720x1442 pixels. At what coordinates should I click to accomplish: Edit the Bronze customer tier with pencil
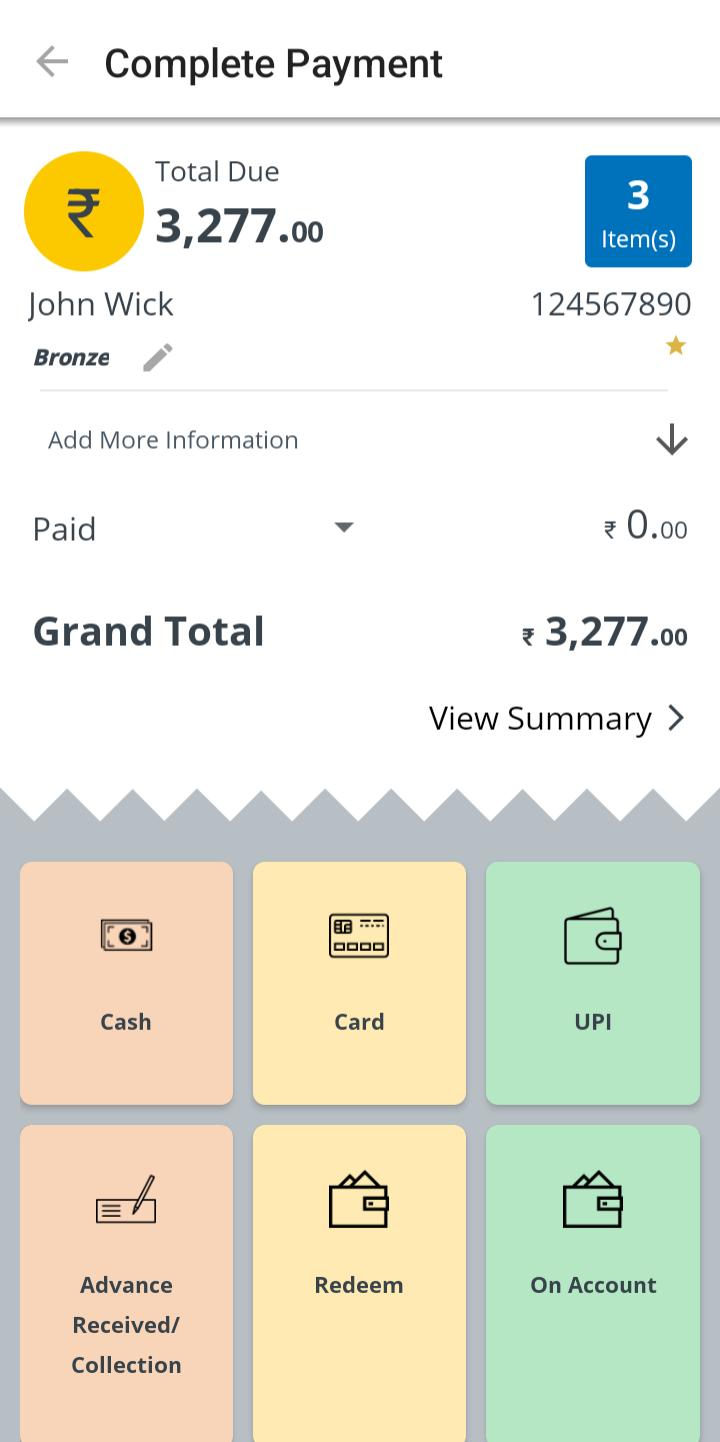point(157,357)
